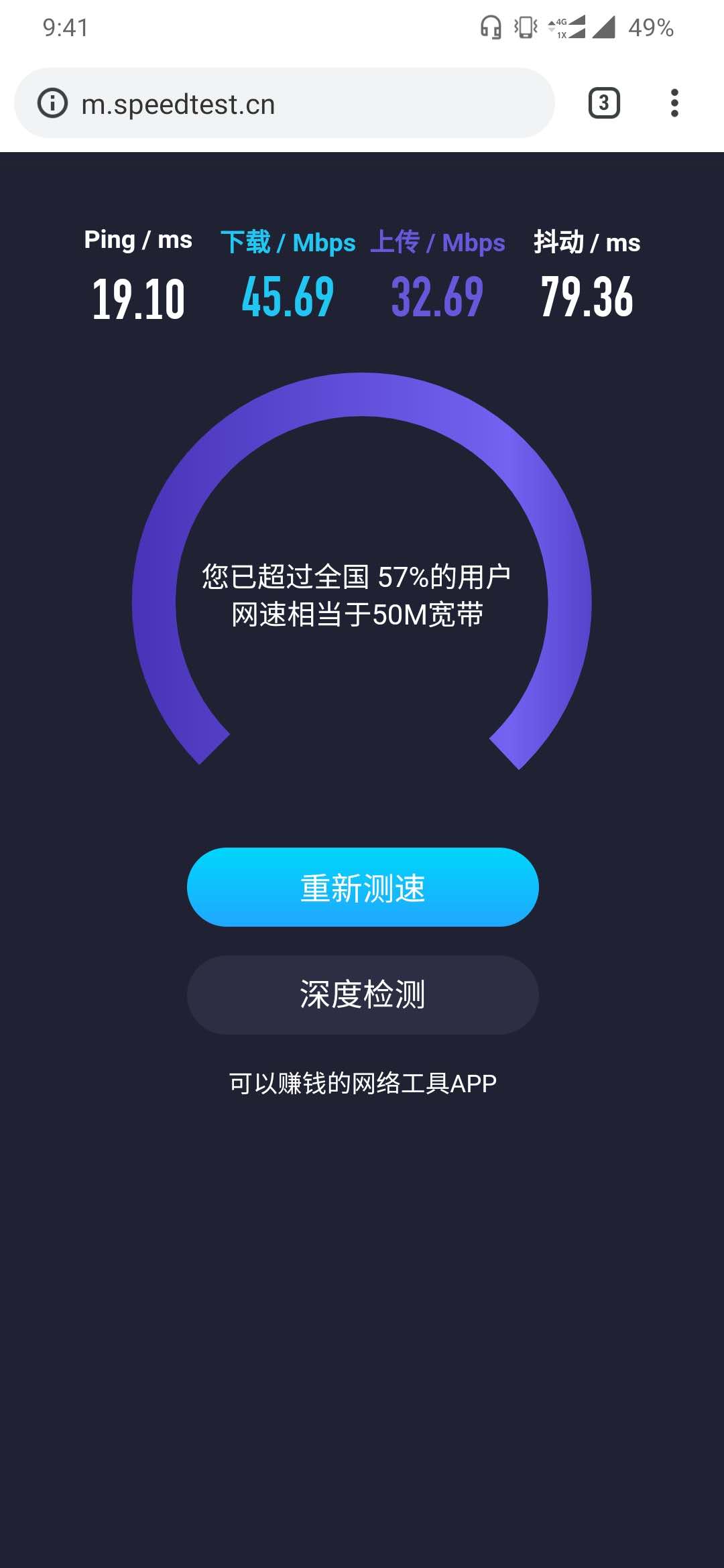Screen dimensions: 724x1568
Task: Open the browser overflow menu
Action: (x=674, y=103)
